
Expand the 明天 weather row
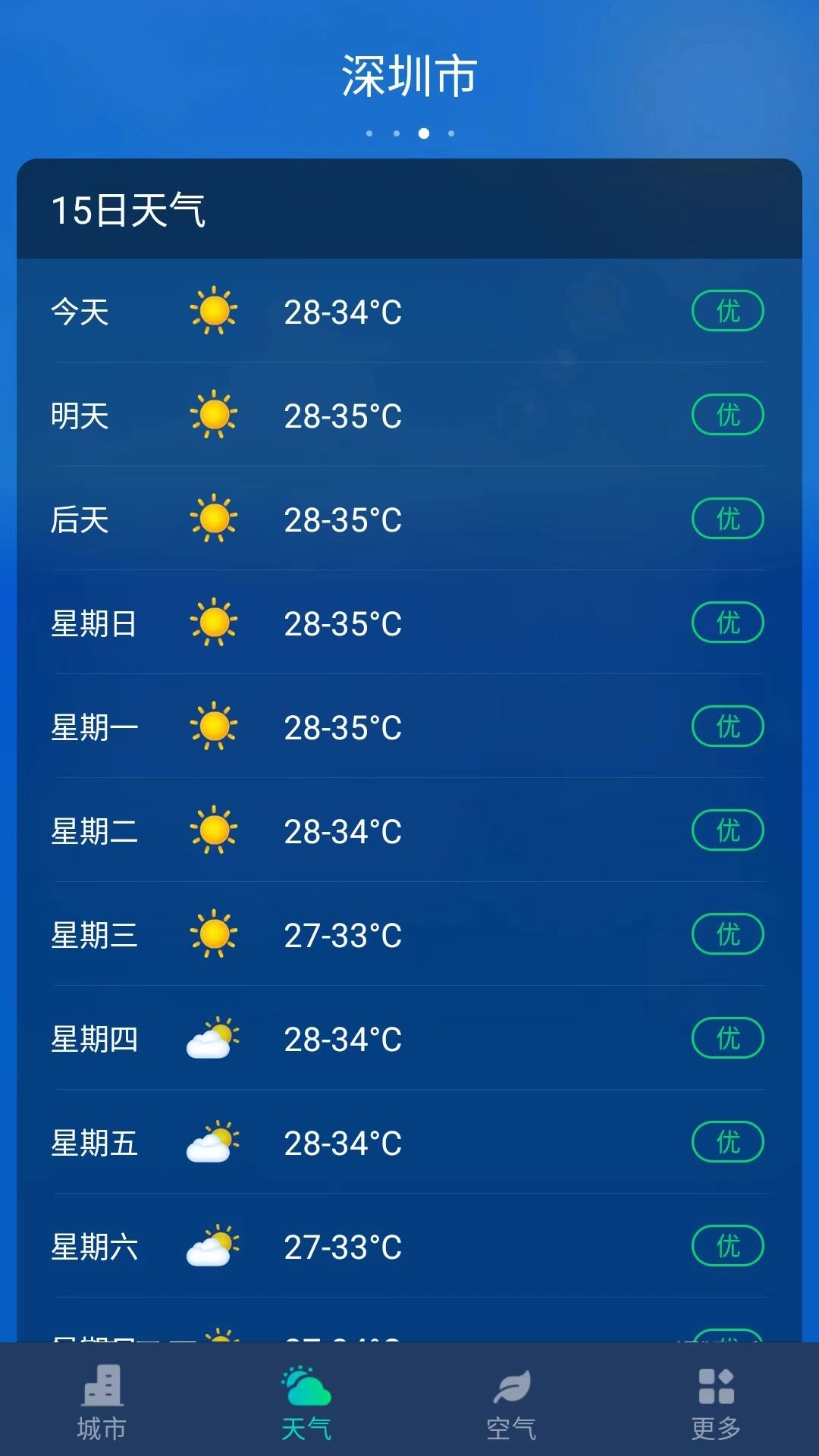(x=409, y=415)
